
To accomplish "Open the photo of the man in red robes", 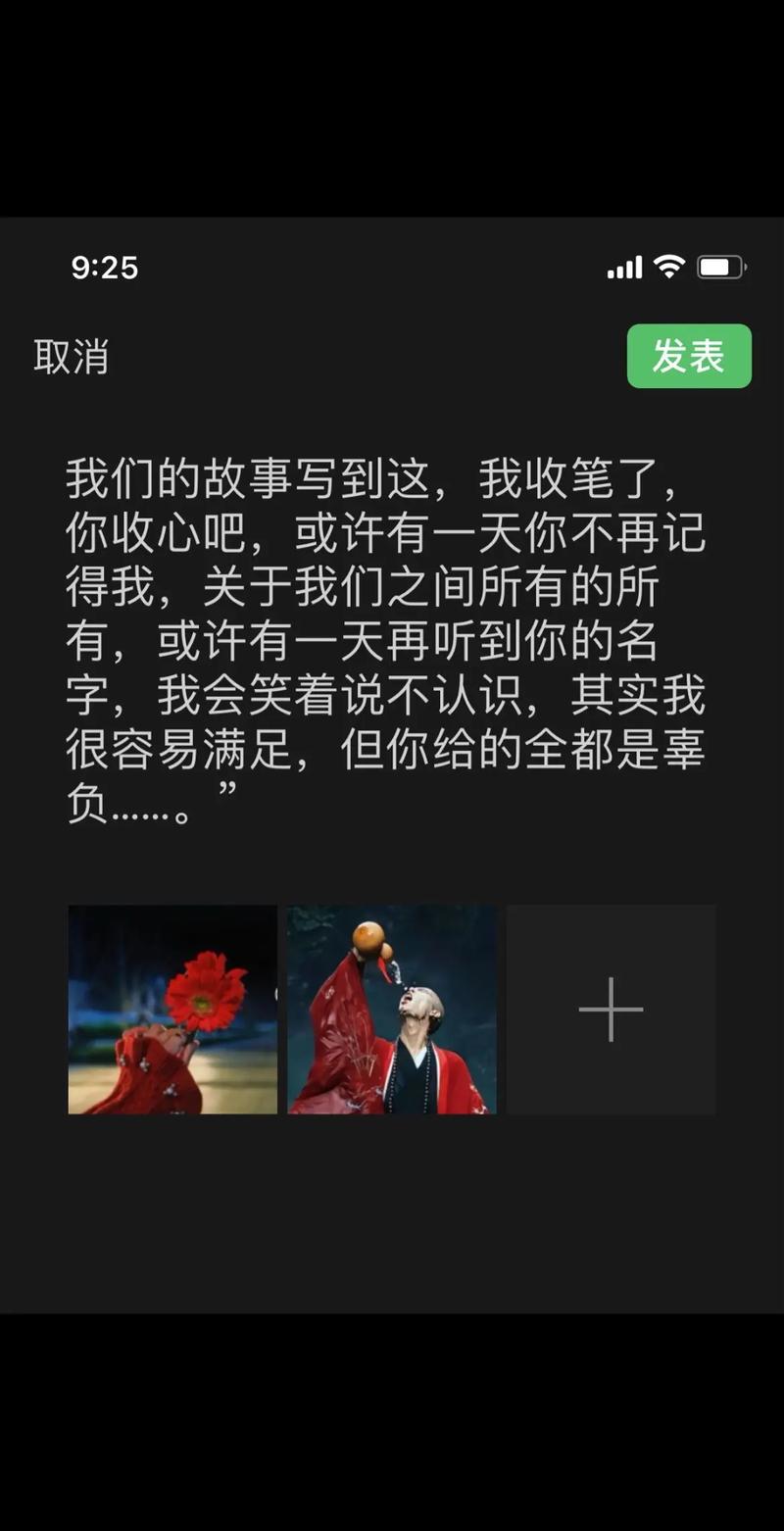I will click(390, 1008).
